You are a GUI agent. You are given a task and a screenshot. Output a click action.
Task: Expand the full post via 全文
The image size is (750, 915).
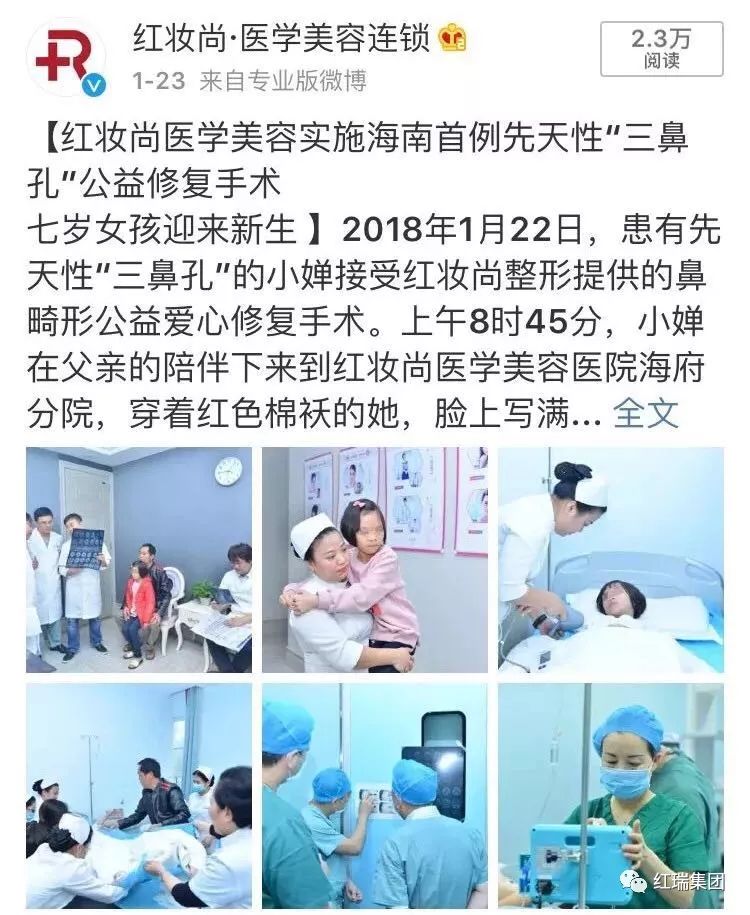(x=645, y=412)
